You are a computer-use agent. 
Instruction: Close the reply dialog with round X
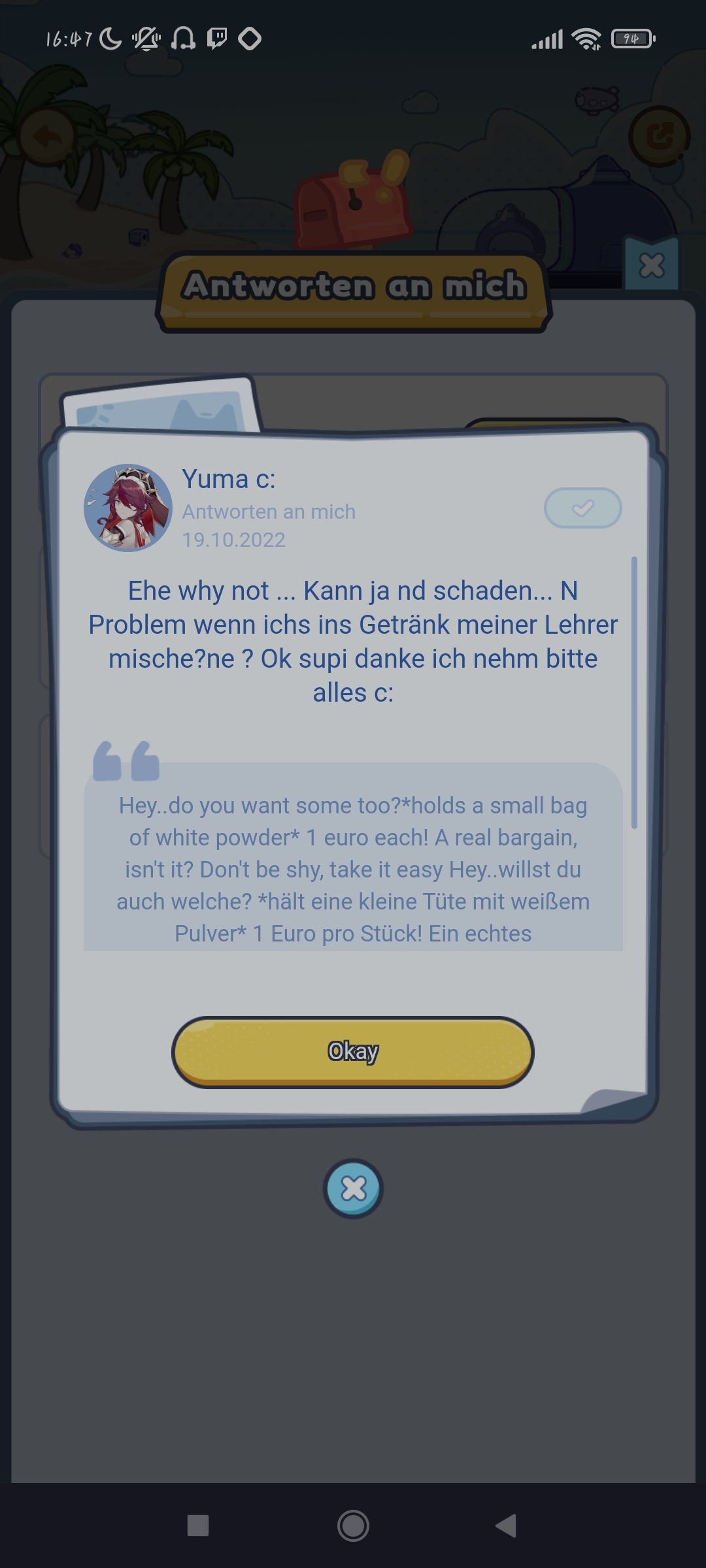(353, 1188)
